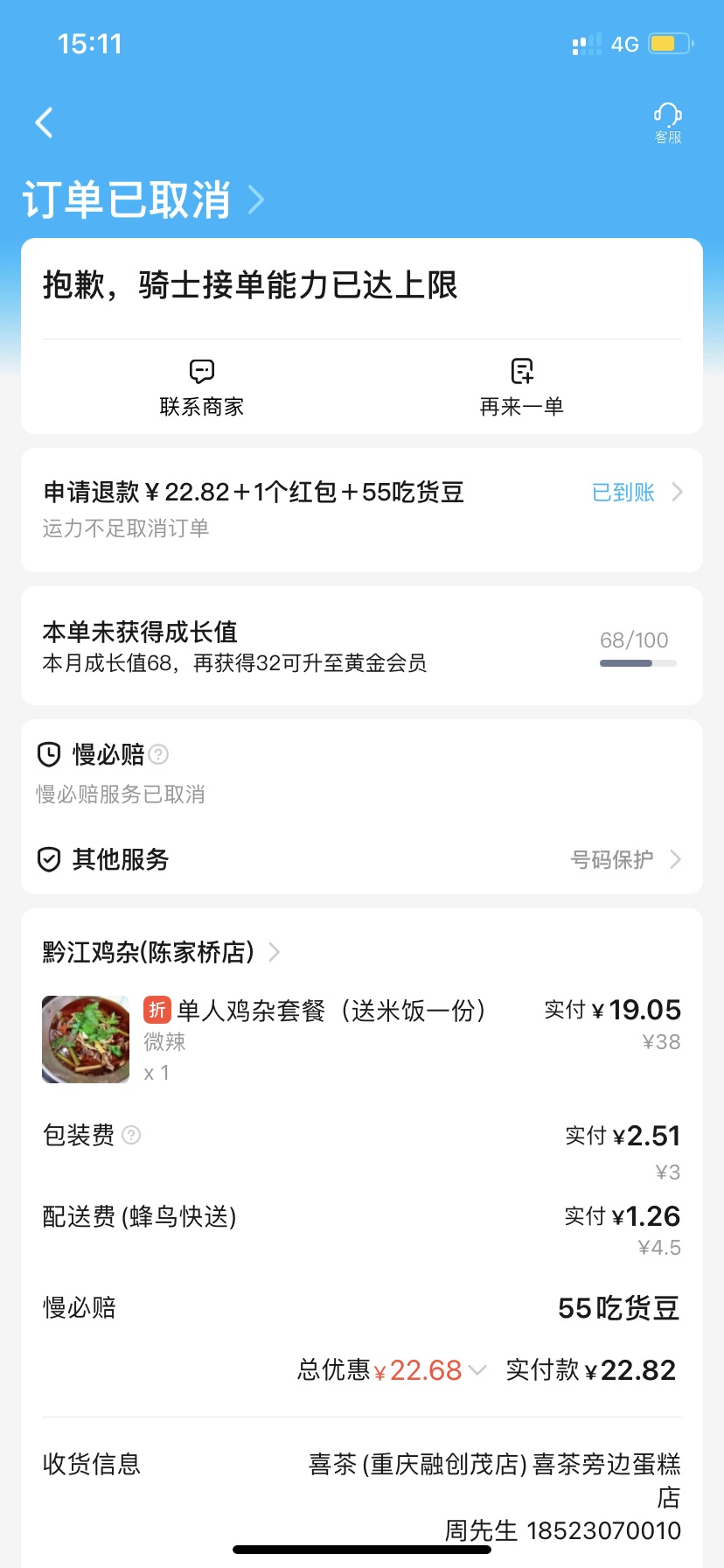Open 客服 customer service
724x1568 pixels.
(667, 122)
